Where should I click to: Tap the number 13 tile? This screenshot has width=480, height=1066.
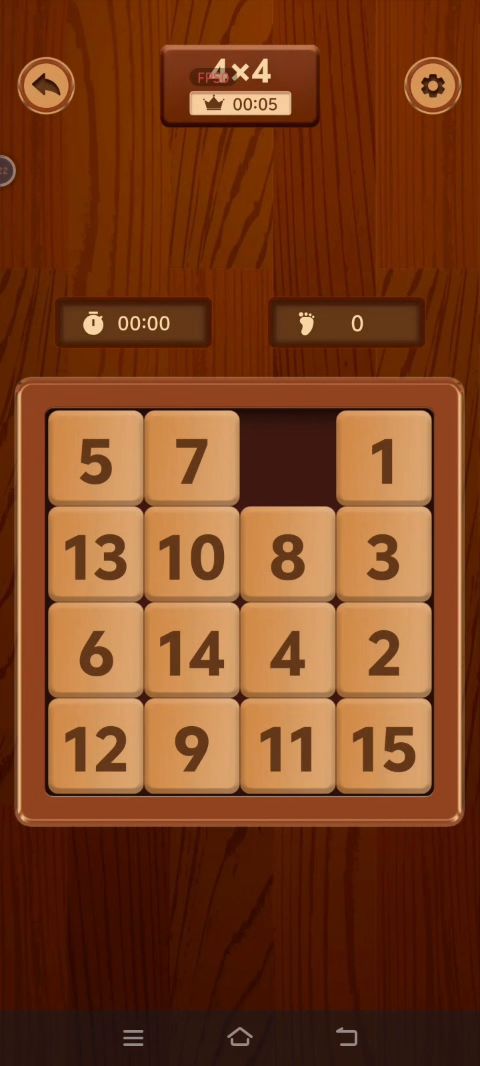96,554
